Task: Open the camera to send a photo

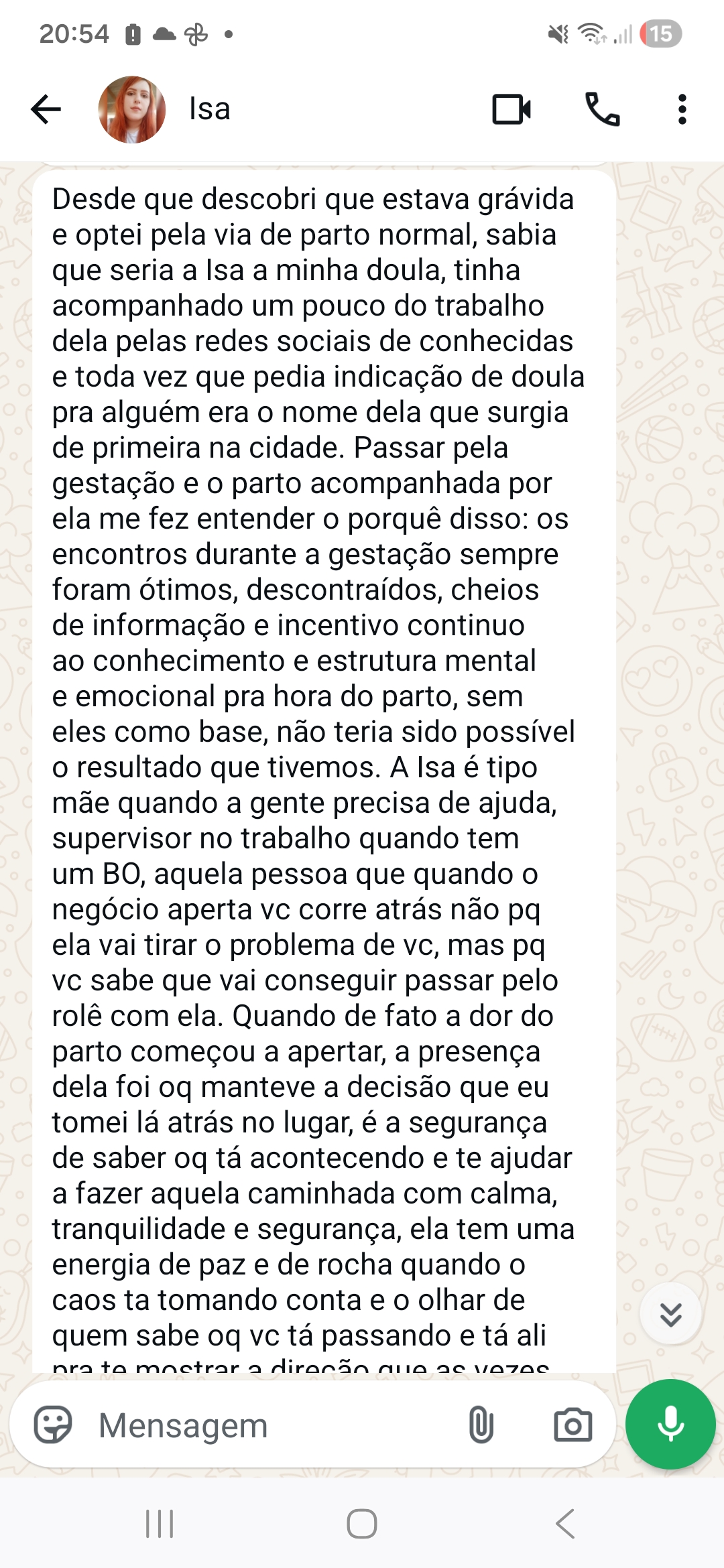Action: pyautogui.click(x=572, y=1425)
